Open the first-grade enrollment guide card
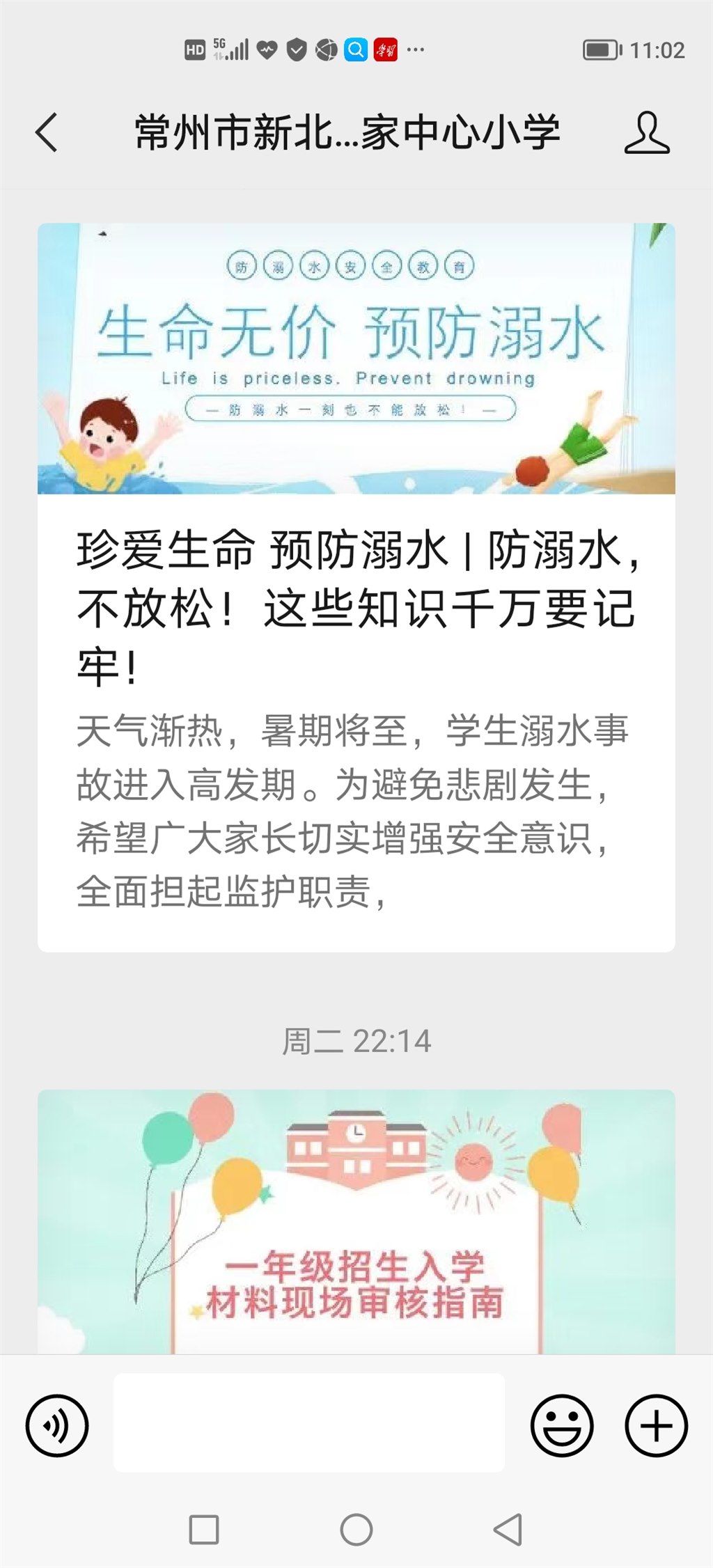Screen dimensions: 713x1568 356,1222
